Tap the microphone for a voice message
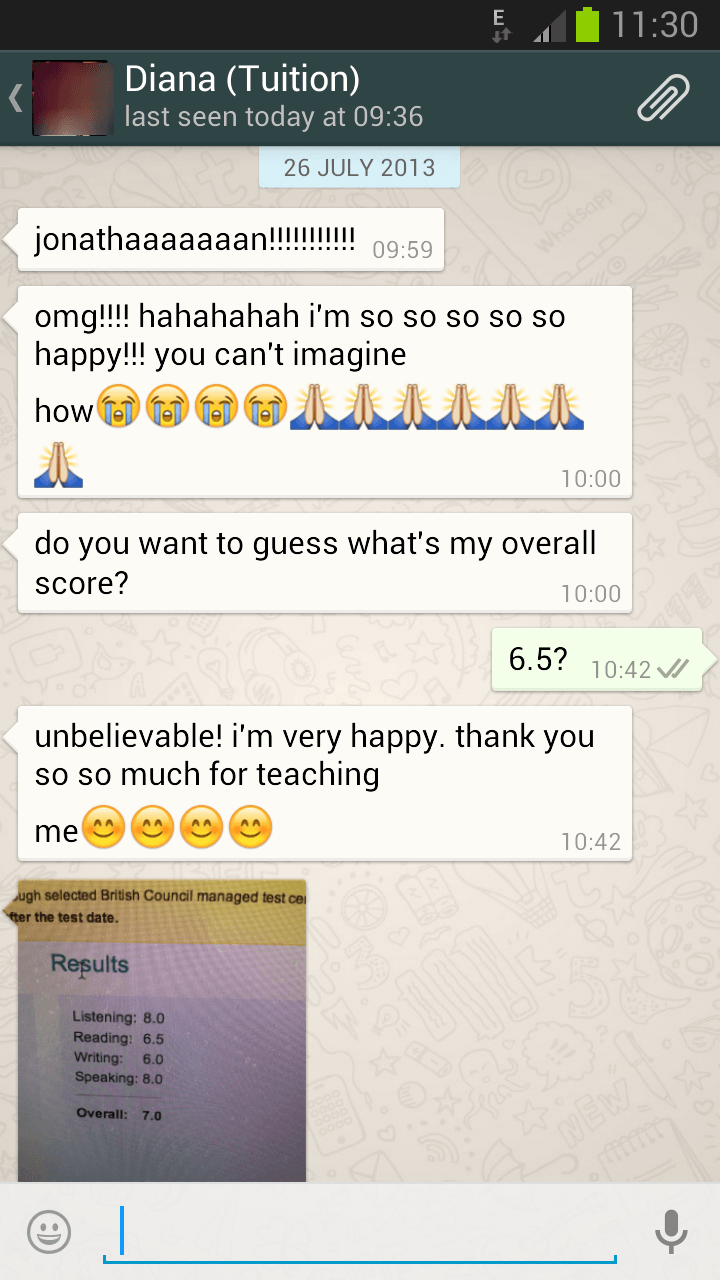The width and height of the screenshot is (720, 1280). point(671,1231)
